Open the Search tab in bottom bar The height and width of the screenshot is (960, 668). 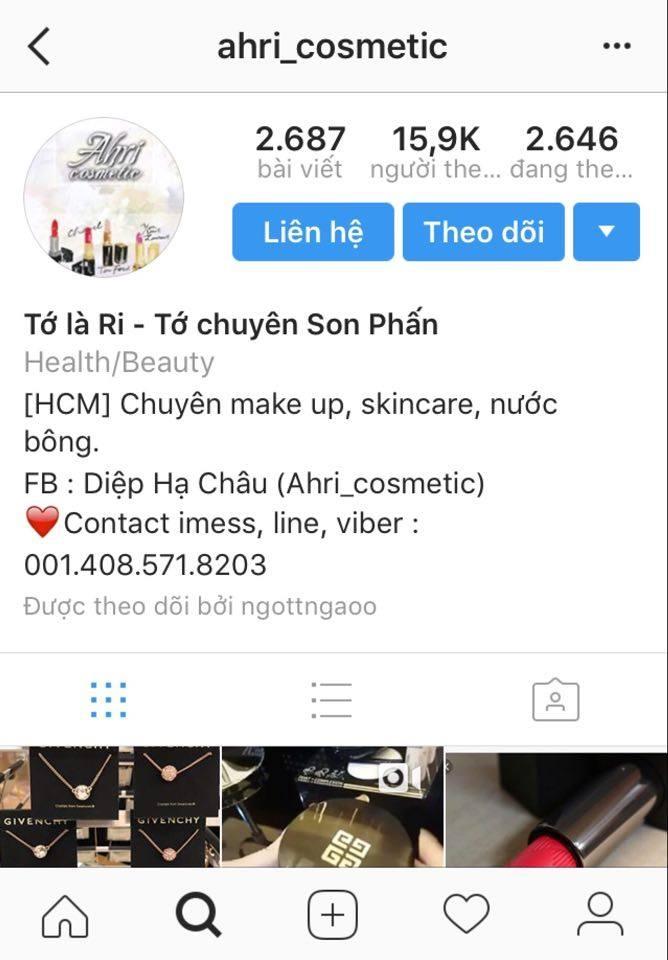198,914
